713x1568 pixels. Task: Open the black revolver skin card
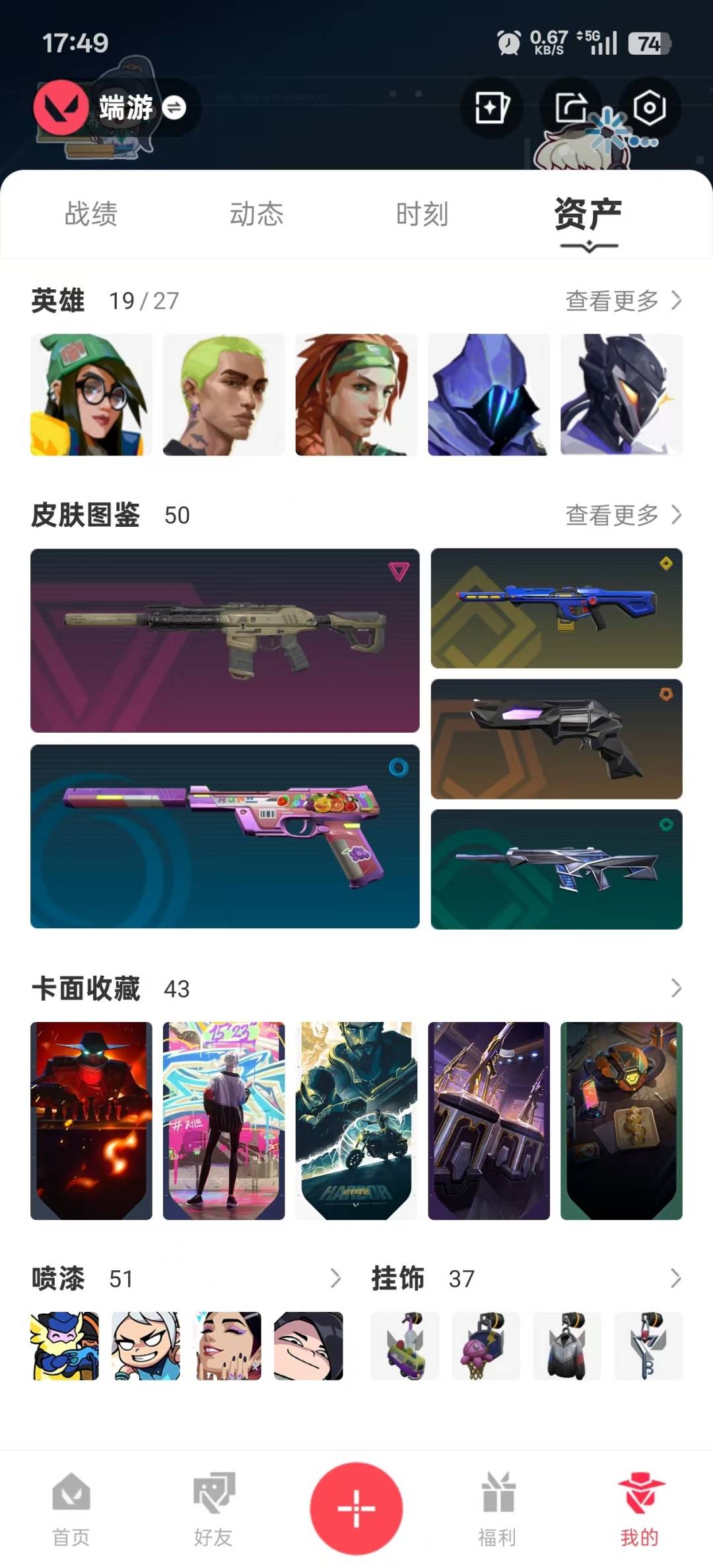coord(557,739)
